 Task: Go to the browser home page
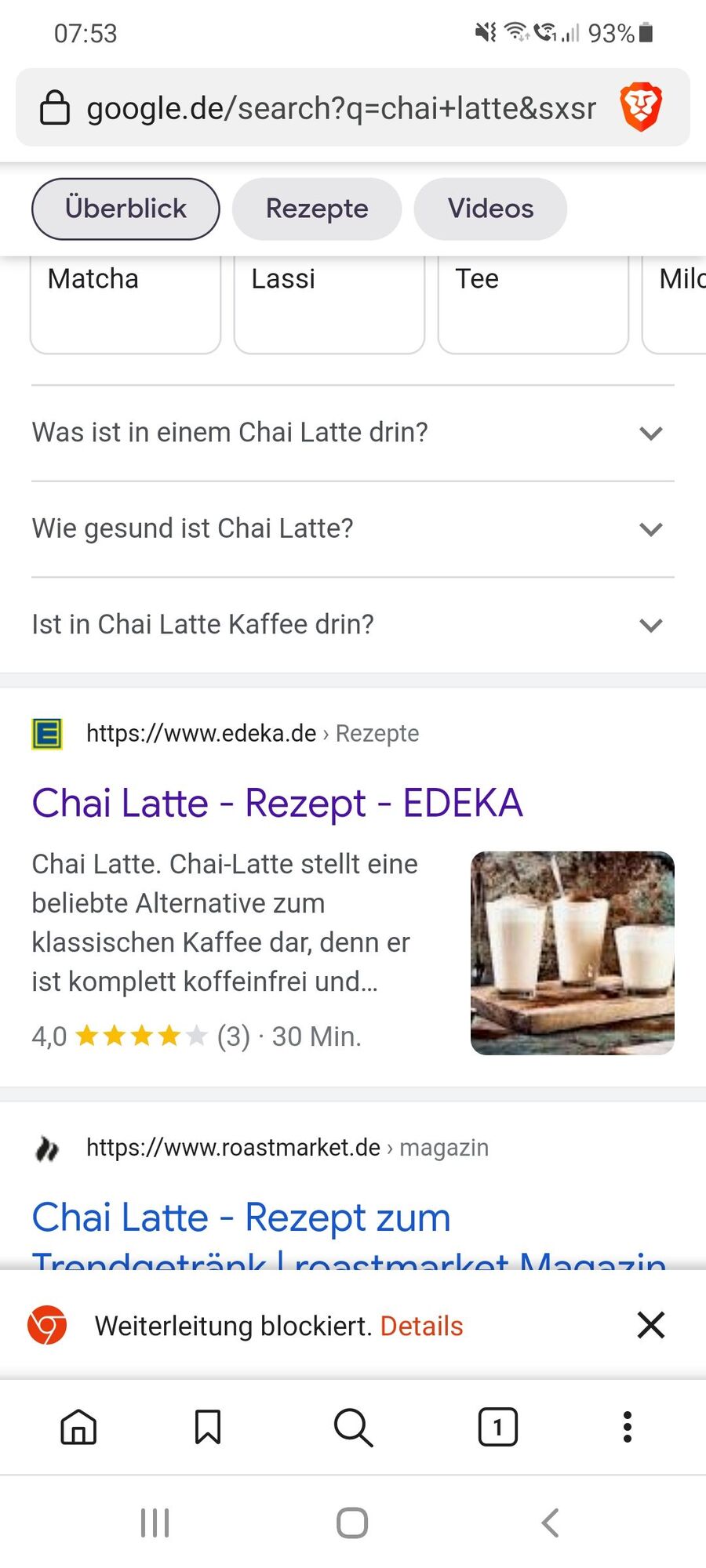[x=78, y=1427]
